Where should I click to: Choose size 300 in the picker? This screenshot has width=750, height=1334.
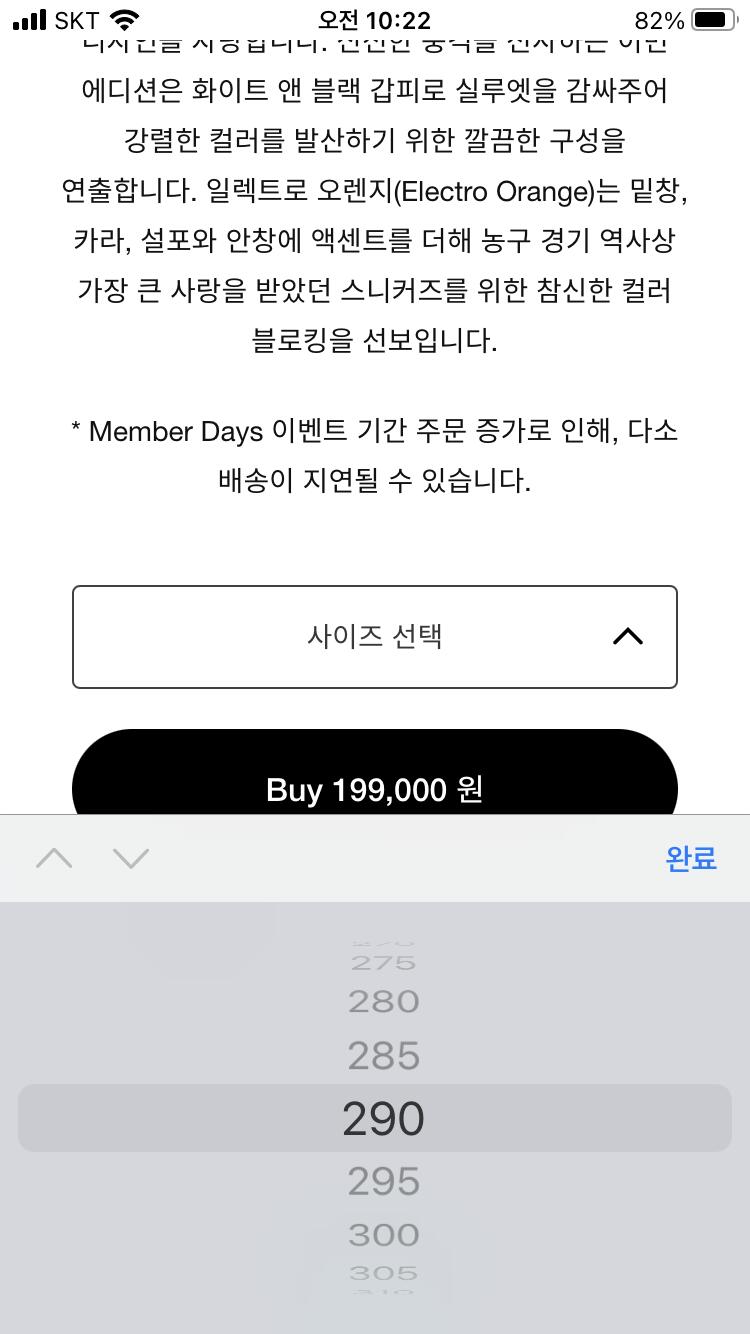383,1235
